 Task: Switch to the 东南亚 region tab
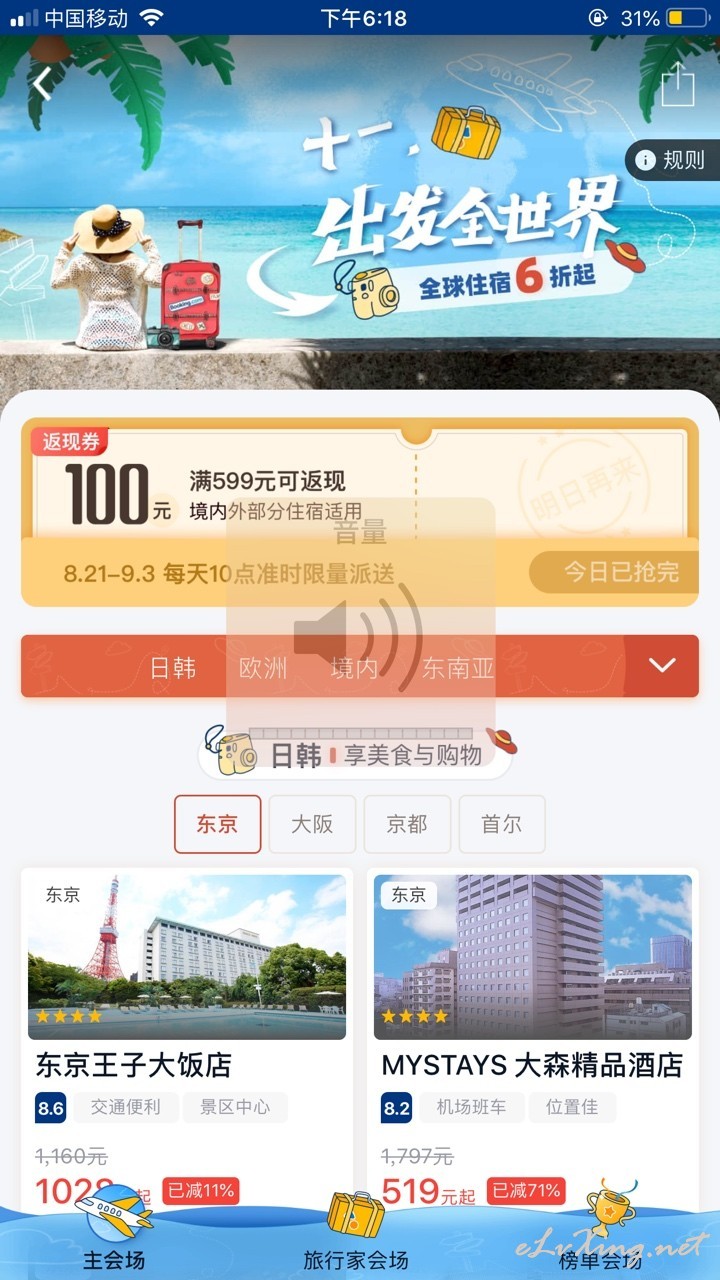click(458, 668)
